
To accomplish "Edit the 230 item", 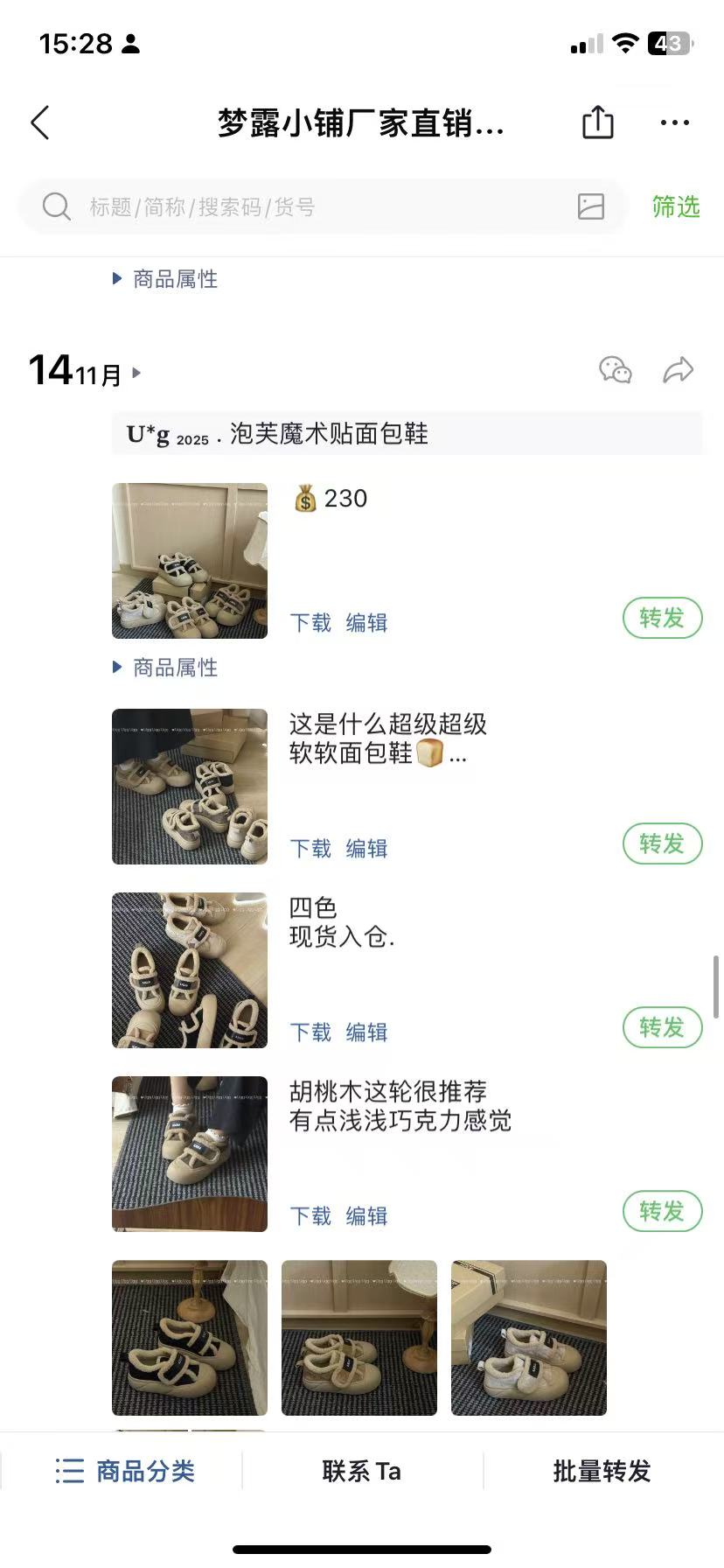I will coord(366,623).
